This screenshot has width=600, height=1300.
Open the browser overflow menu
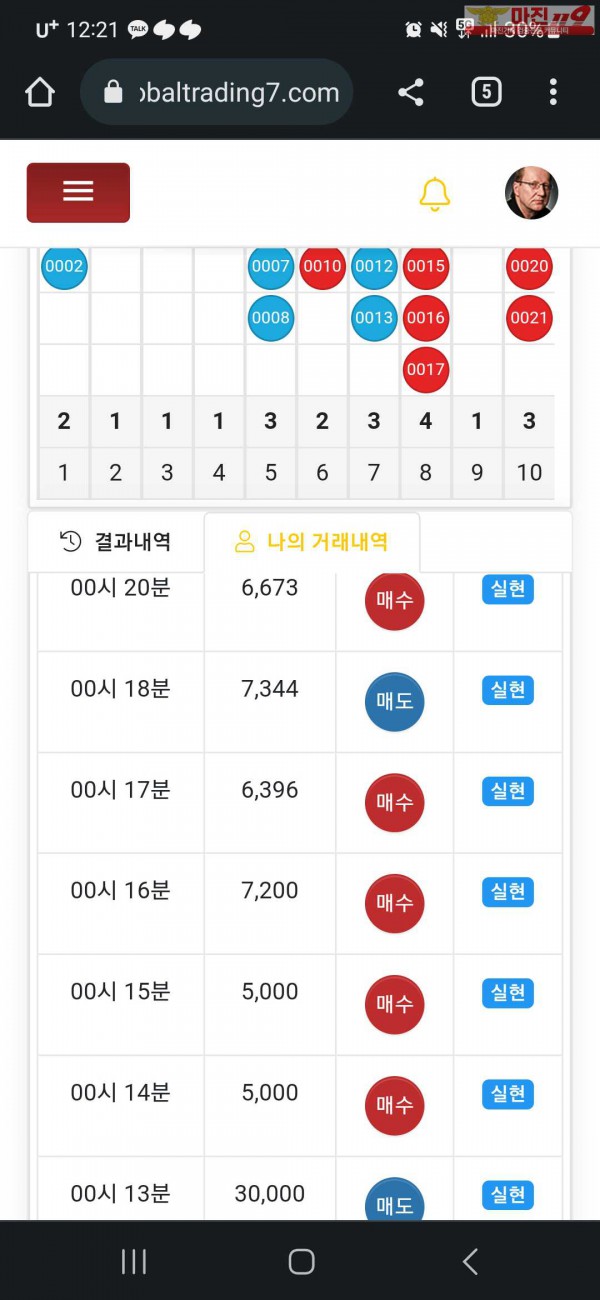coord(553,93)
